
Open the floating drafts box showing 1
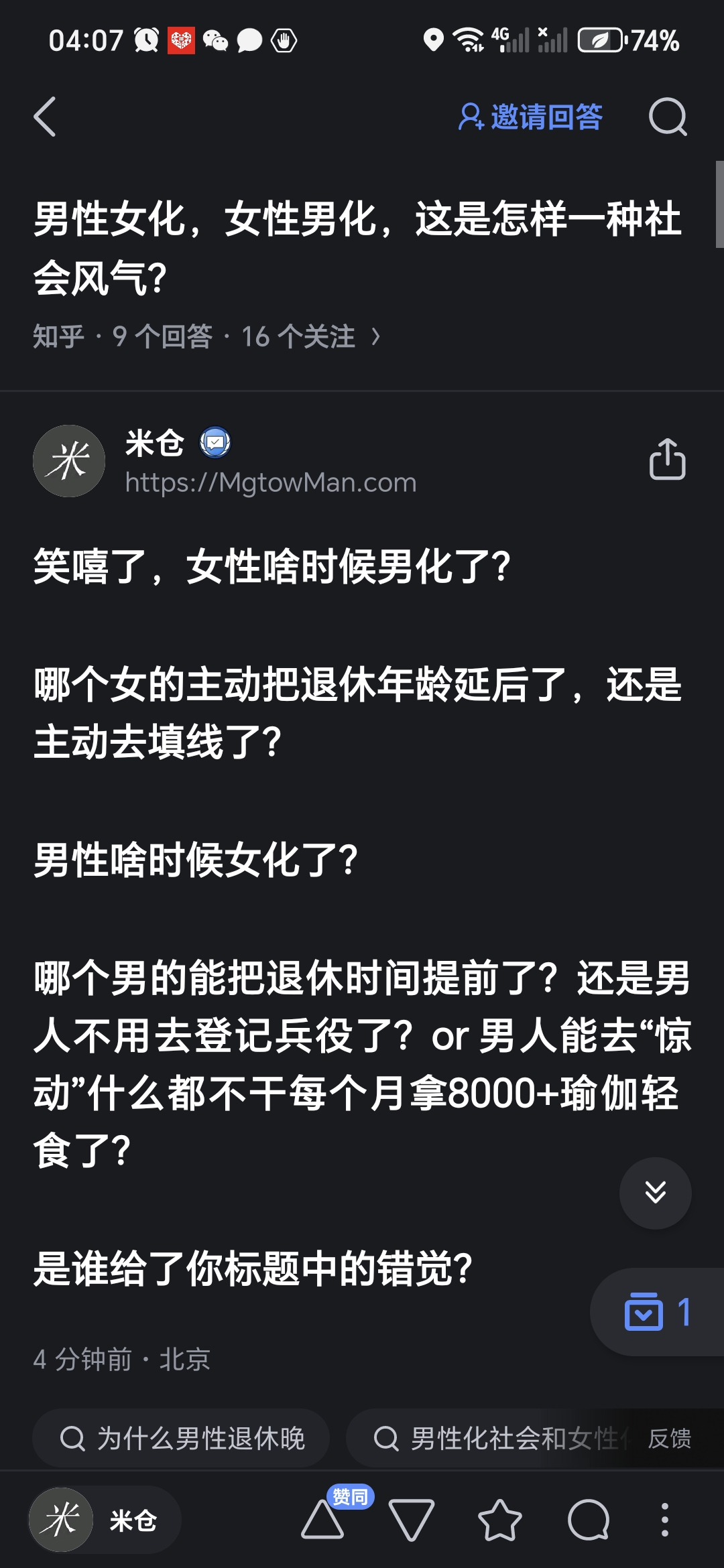click(657, 1312)
